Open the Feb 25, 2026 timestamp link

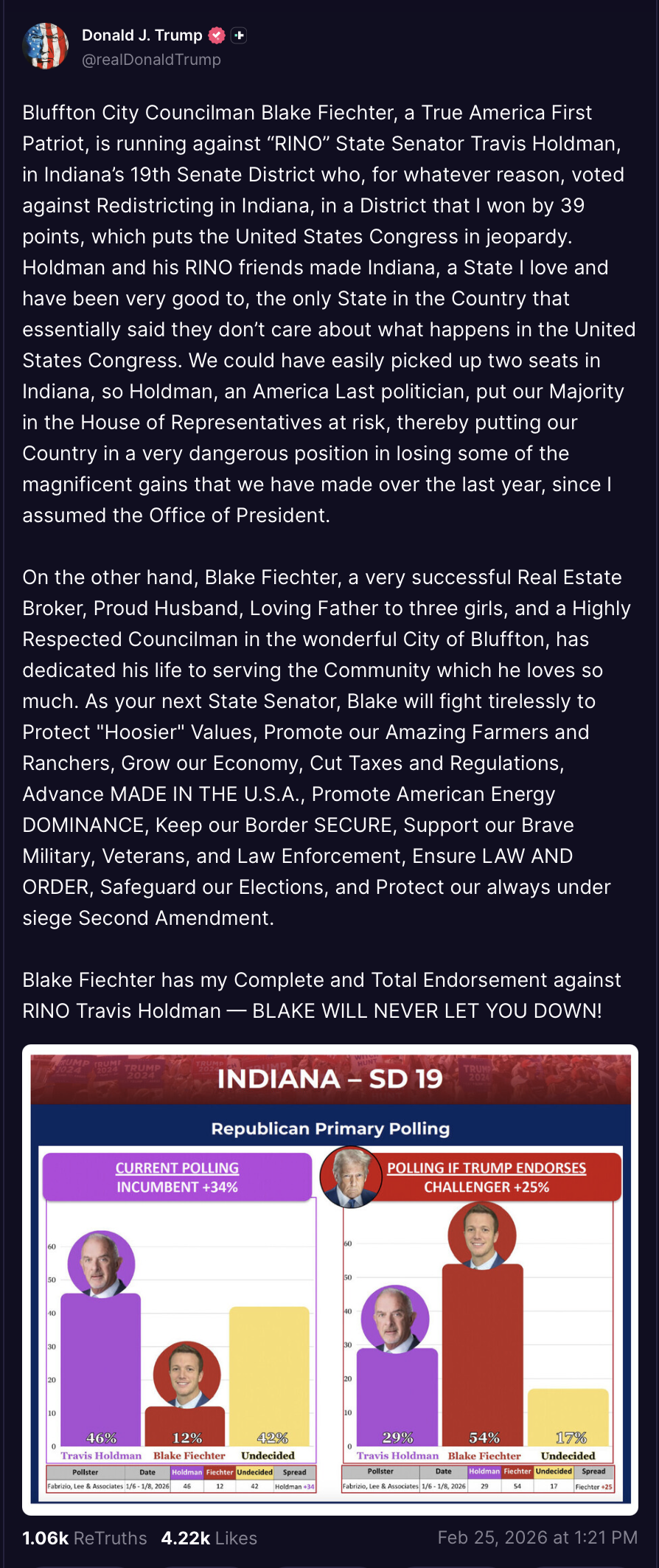click(537, 1537)
